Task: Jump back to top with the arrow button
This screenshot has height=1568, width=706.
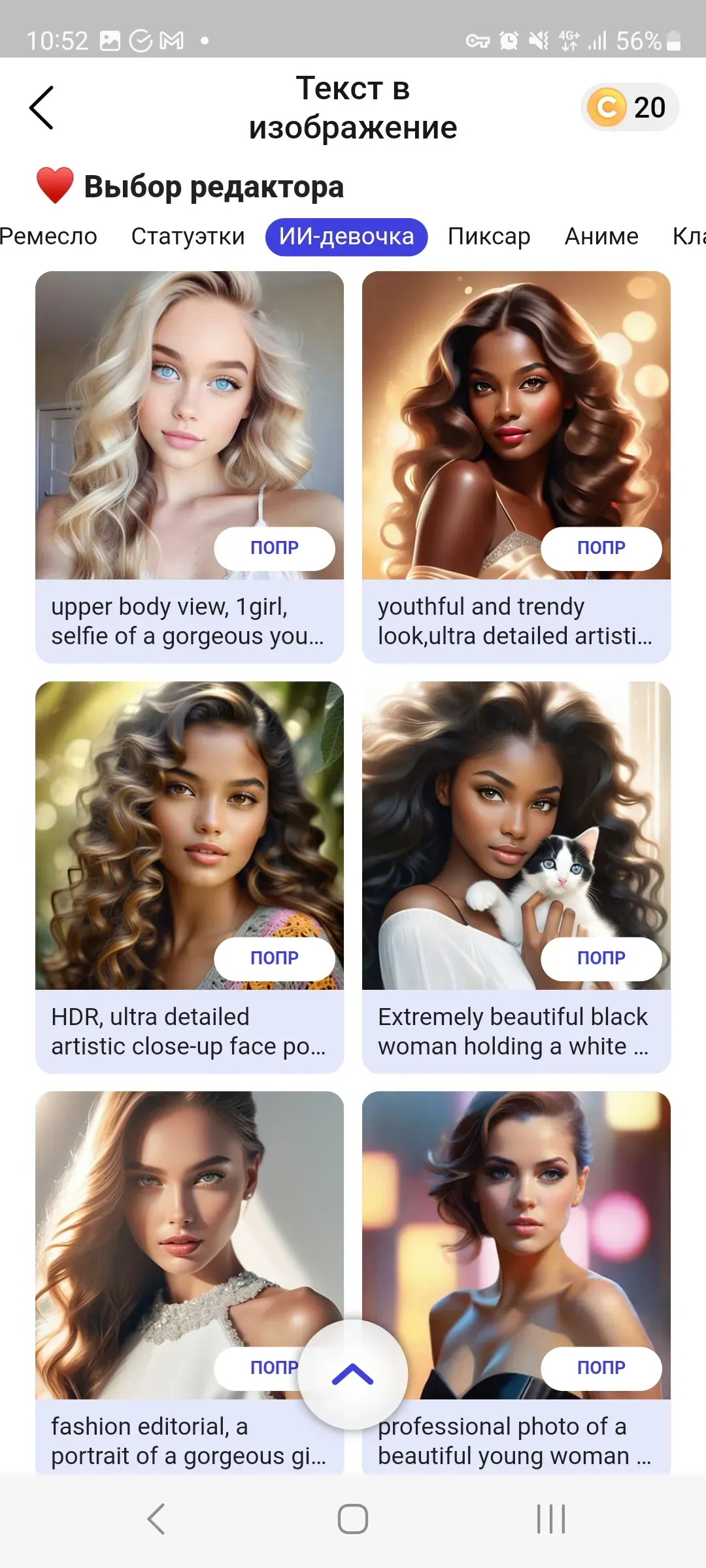Action: (x=353, y=1375)
